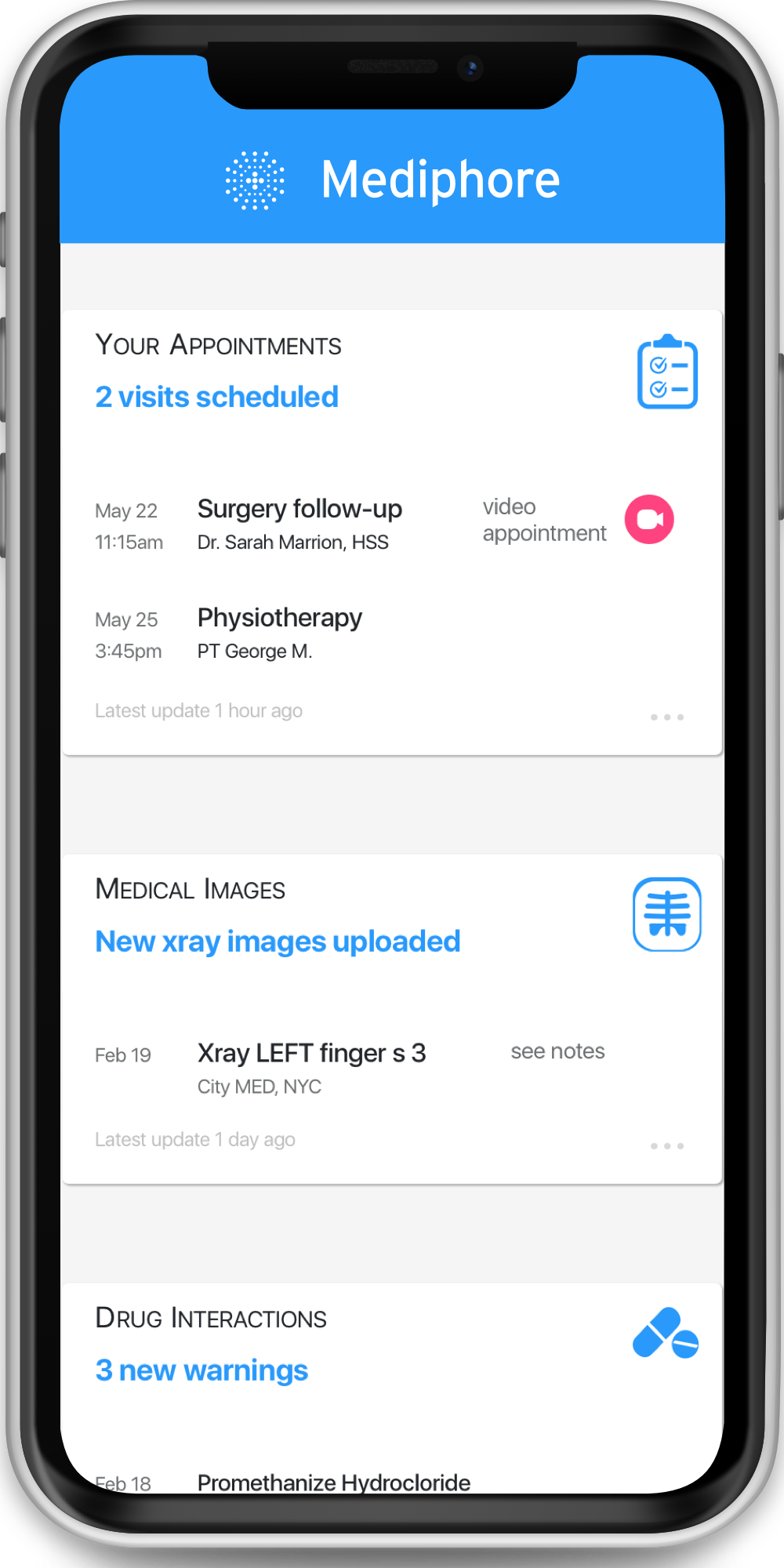Tap the appointments clipboard icon
The width and height of the screenshot is (784, 1568).
tap(667, 372)
